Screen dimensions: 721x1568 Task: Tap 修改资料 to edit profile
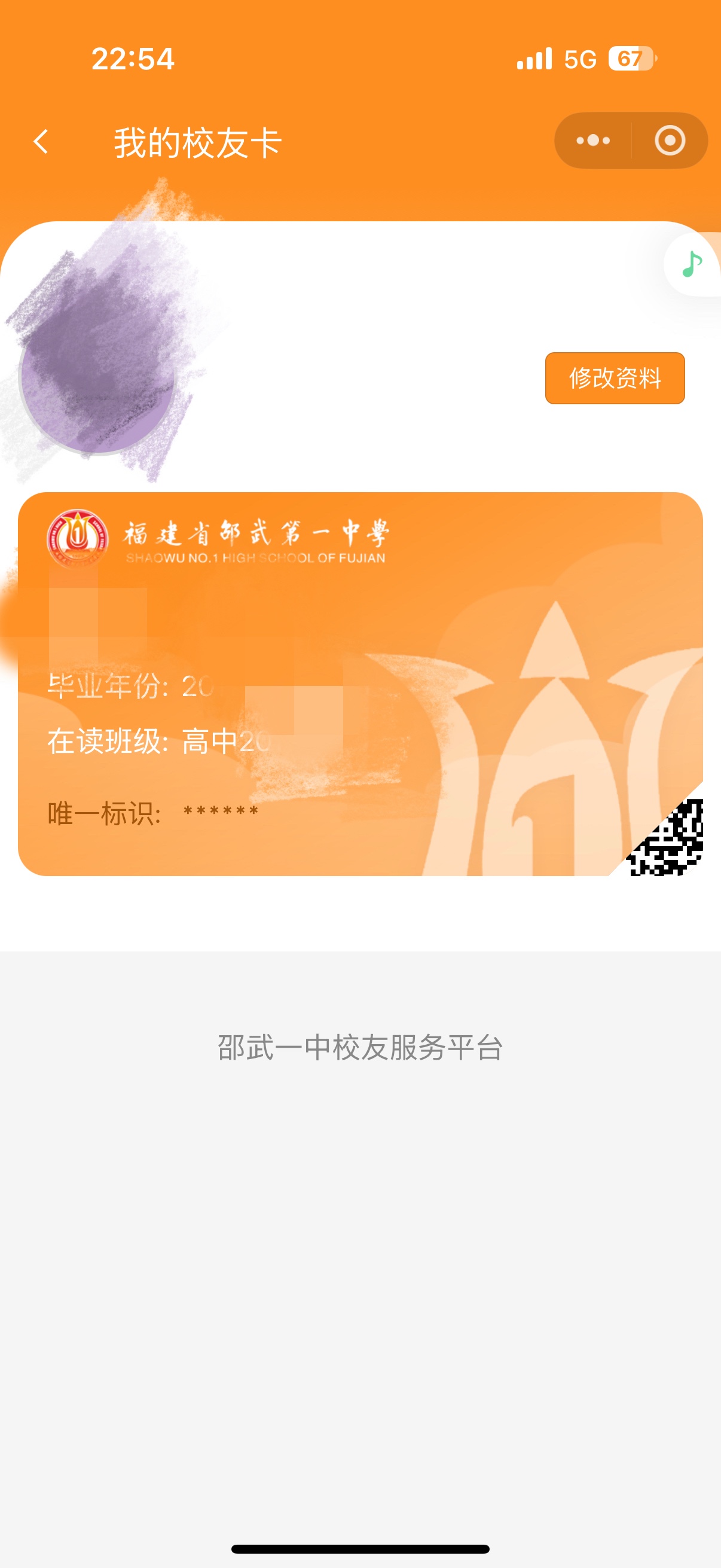click(x=615, y=378)
